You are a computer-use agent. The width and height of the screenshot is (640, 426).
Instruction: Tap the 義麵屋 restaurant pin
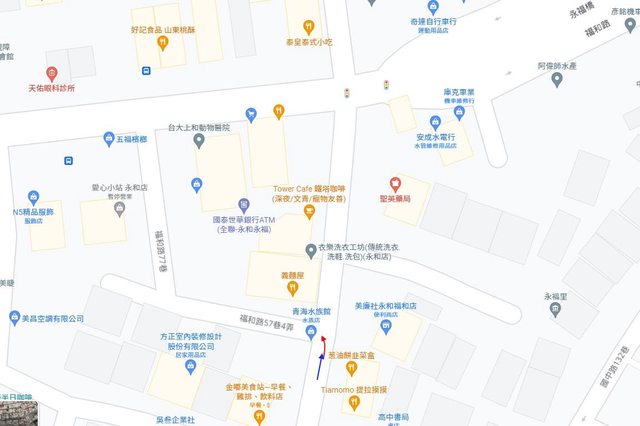[292, 286]
